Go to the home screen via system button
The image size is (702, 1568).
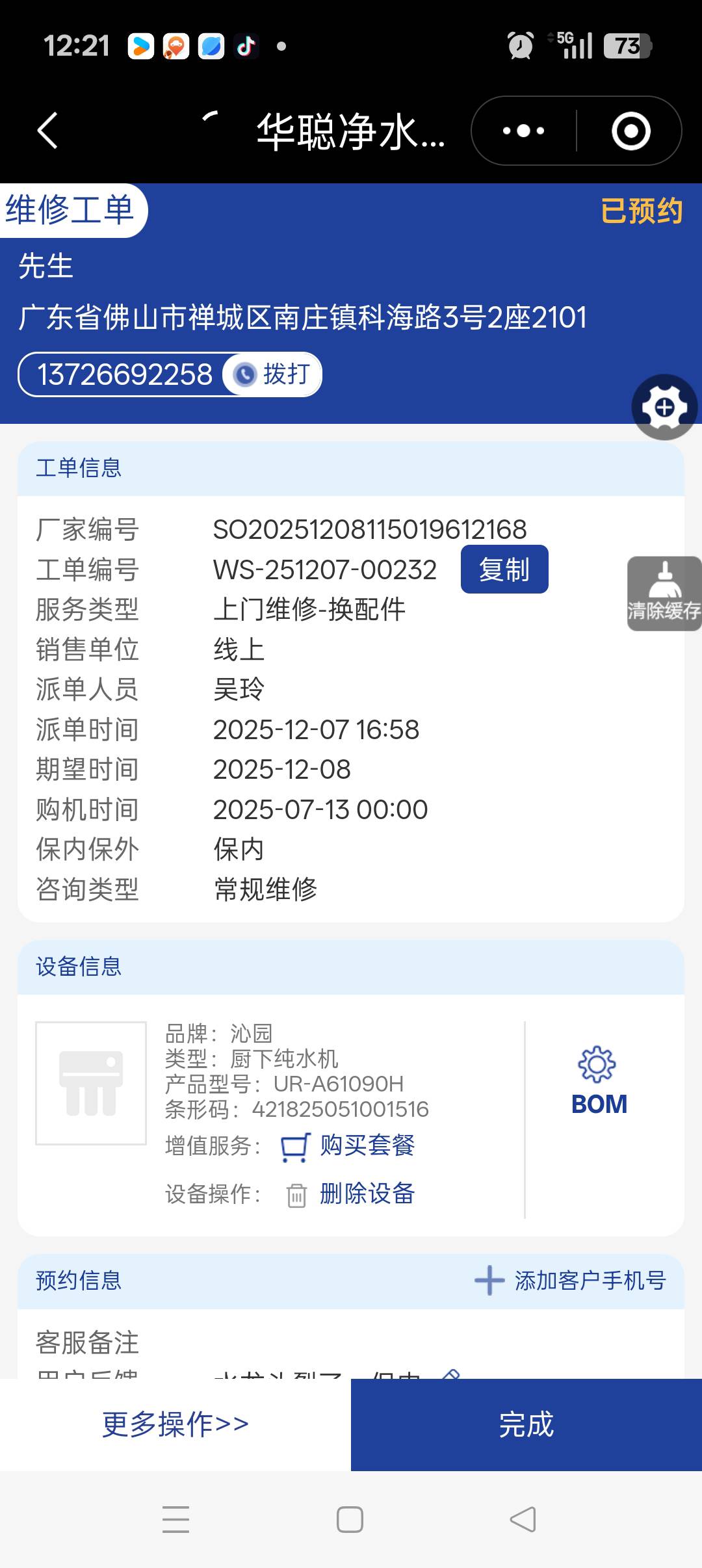350,1519
